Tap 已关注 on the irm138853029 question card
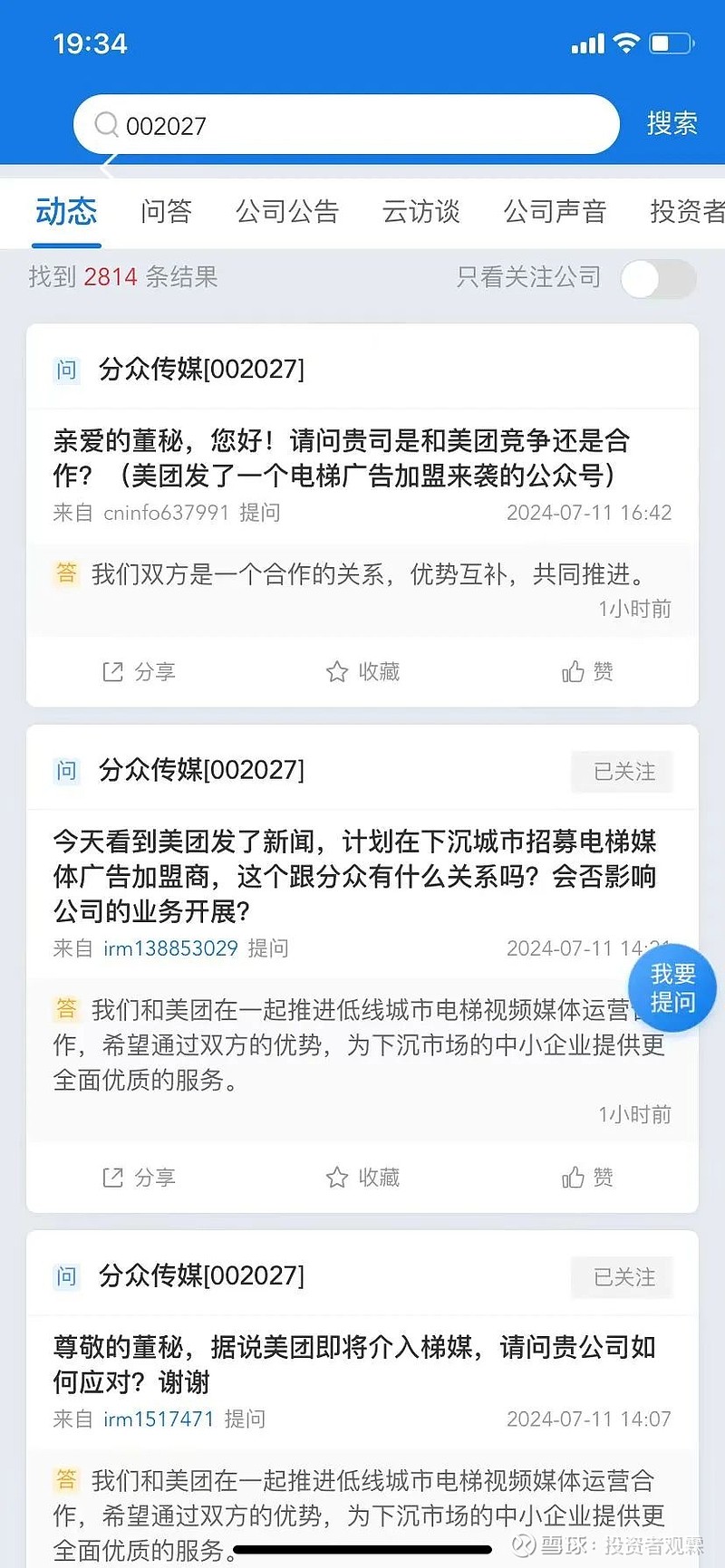This screenshot has height=1568, width=725. click(623, 772)
